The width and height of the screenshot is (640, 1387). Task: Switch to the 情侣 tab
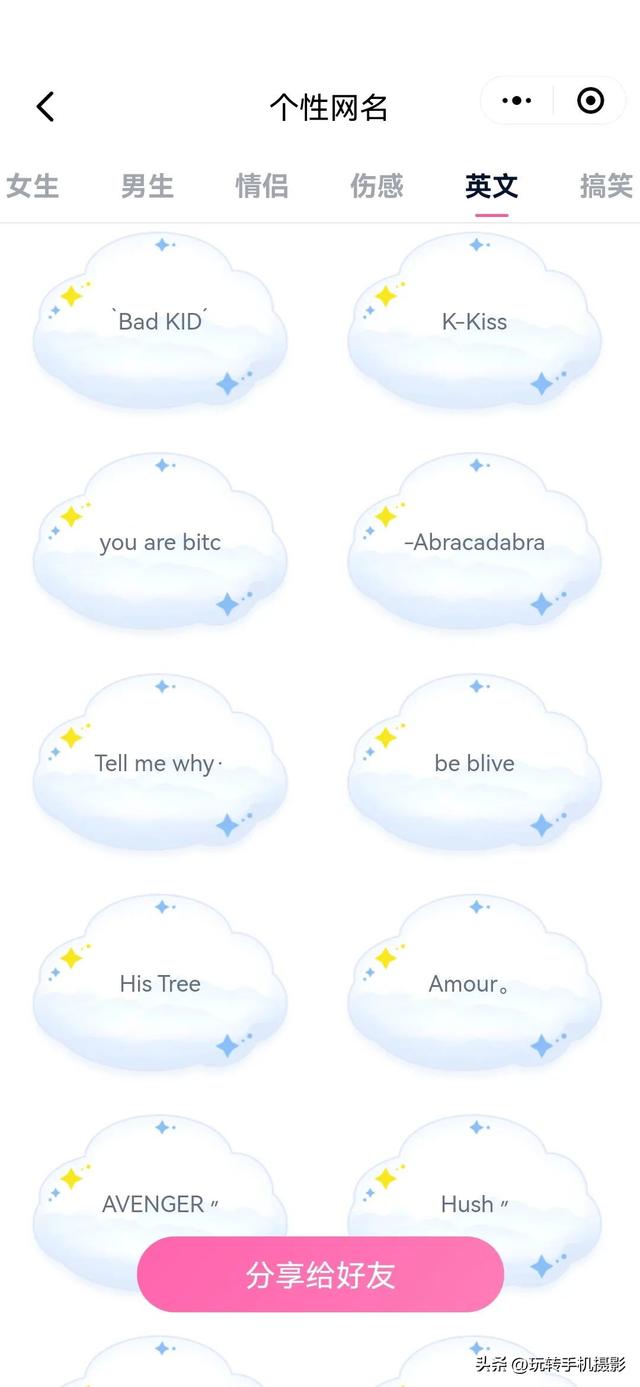262,186
